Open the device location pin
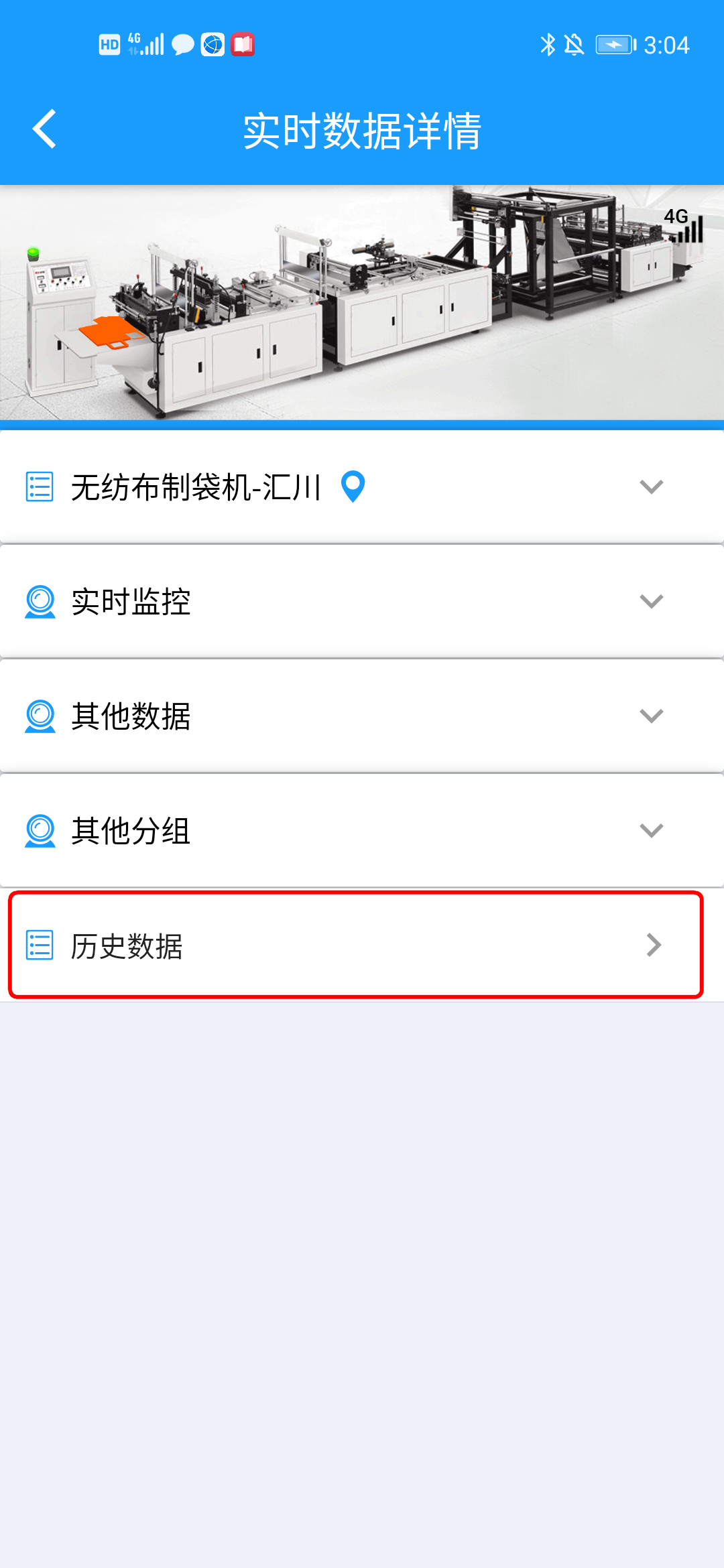Viewport: 724px width, 1568px height. point(353,486)
